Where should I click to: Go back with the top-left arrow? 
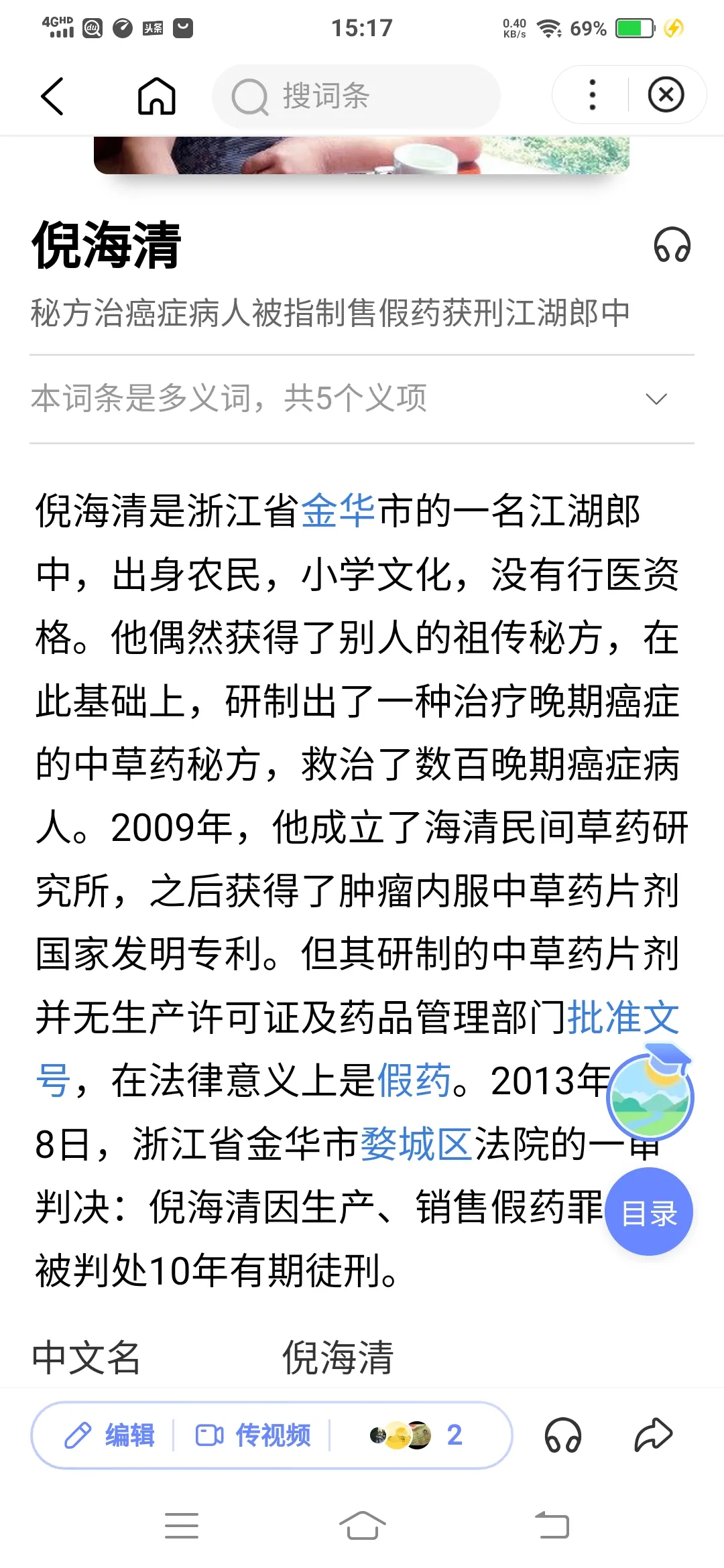tap(52, 96)
